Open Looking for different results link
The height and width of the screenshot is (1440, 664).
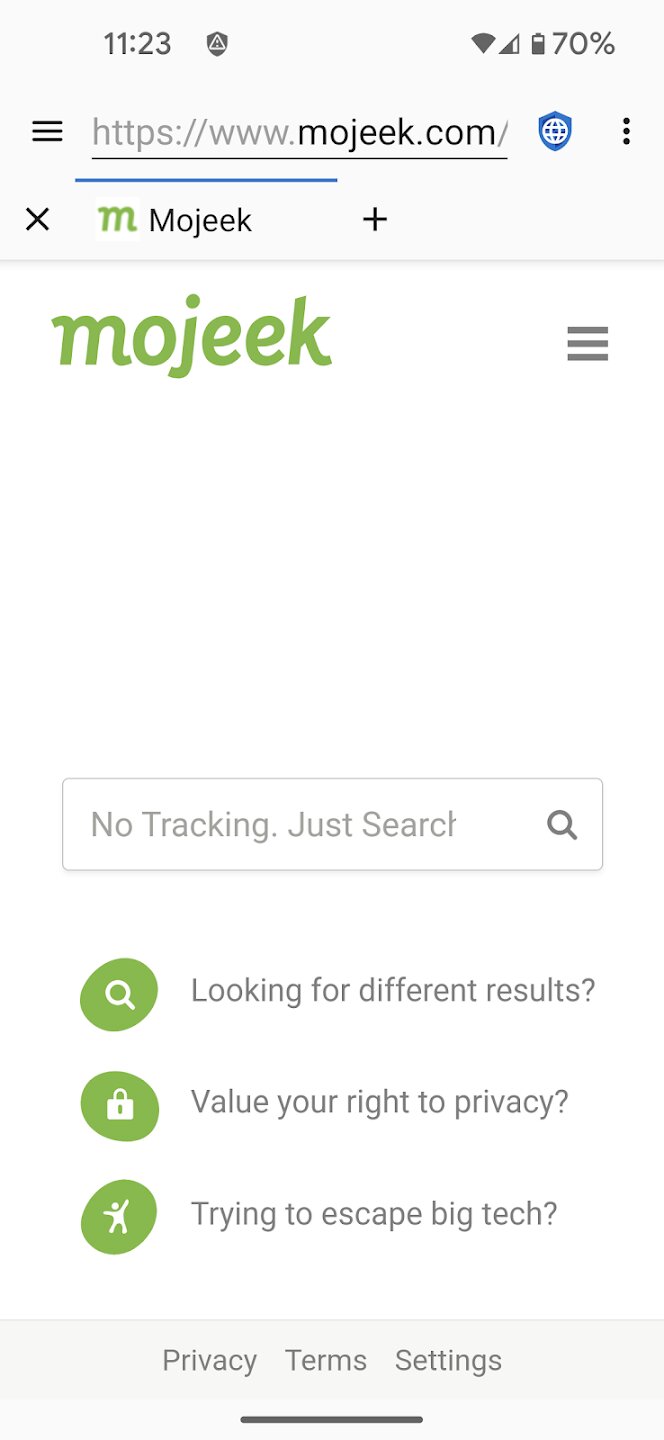(392, 990)
